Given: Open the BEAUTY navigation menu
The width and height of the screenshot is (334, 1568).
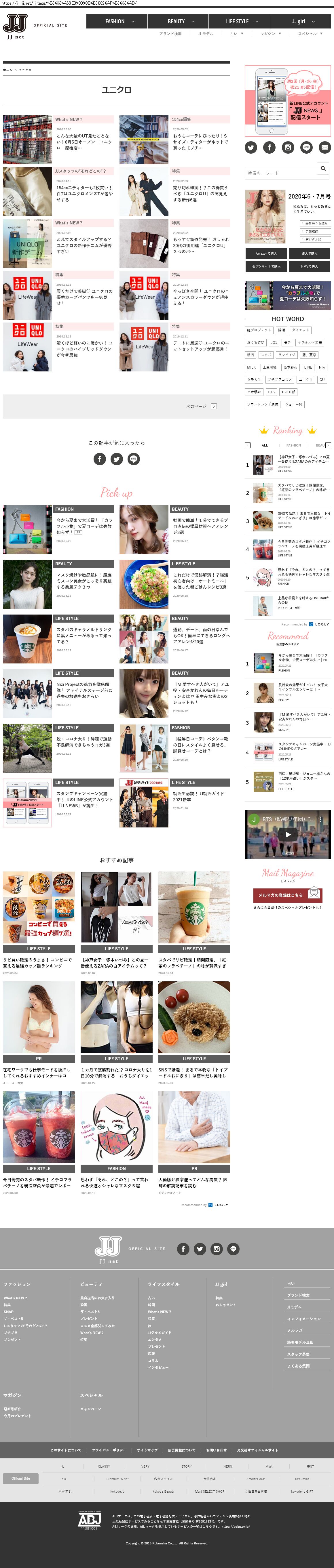Looking at the screenshot, I should tap(181, 21).
